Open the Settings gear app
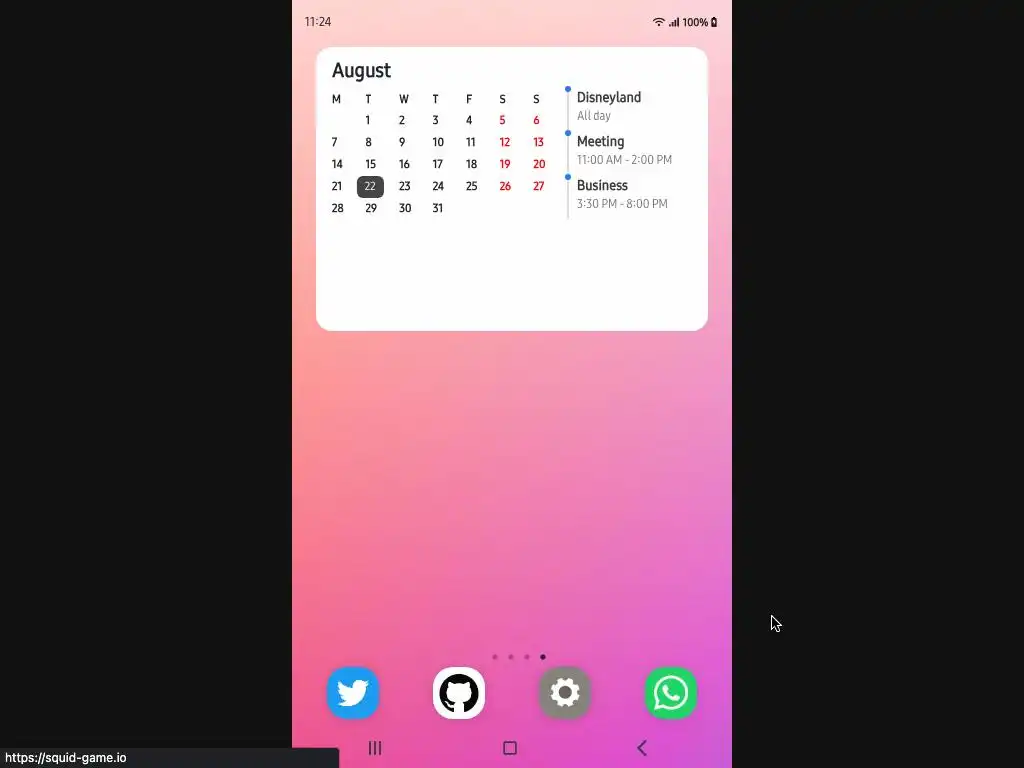Viewport: 1024px width, 768px height. click(565, 693)
